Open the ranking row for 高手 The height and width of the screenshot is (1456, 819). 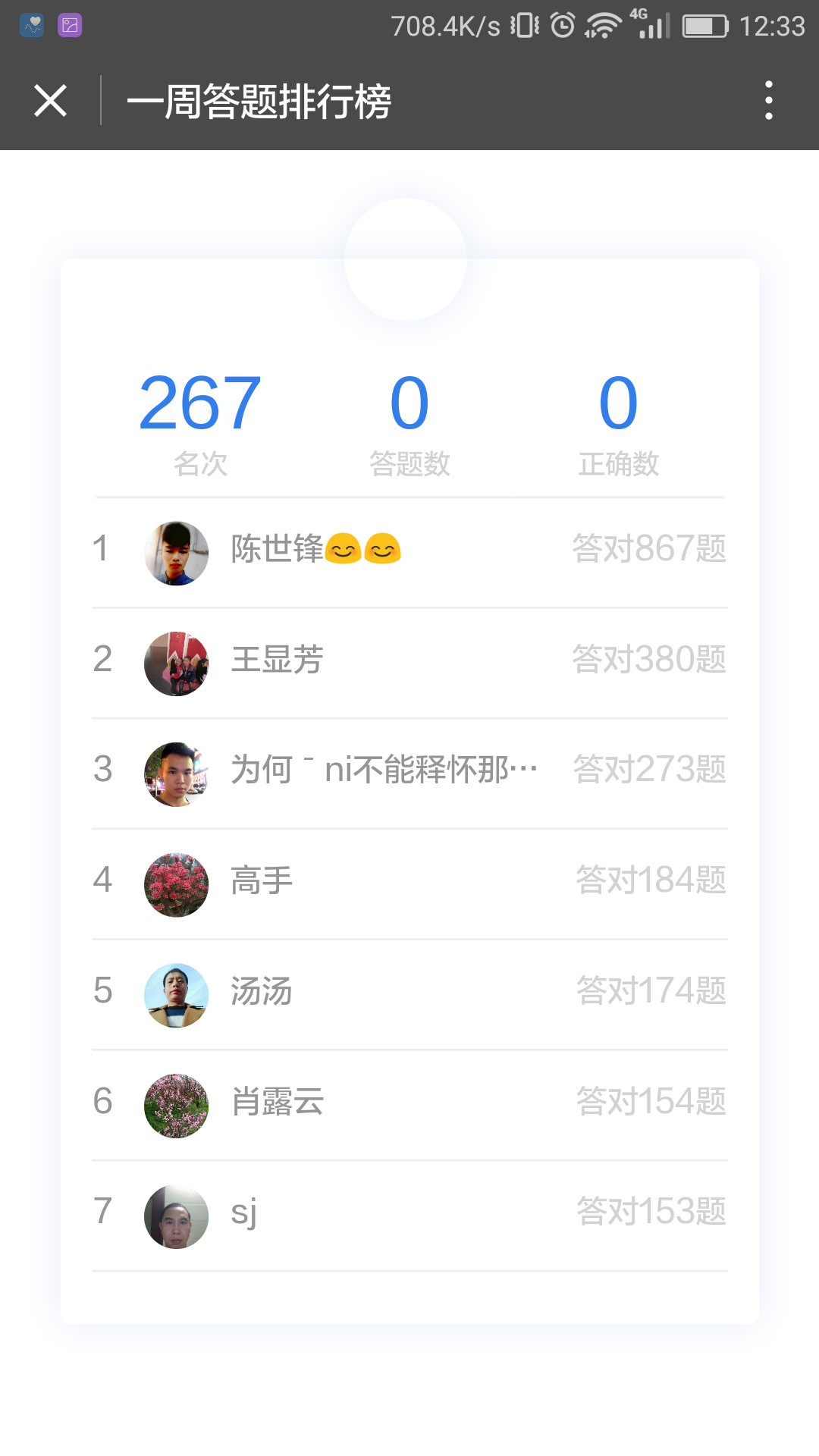tap(409, 882)
